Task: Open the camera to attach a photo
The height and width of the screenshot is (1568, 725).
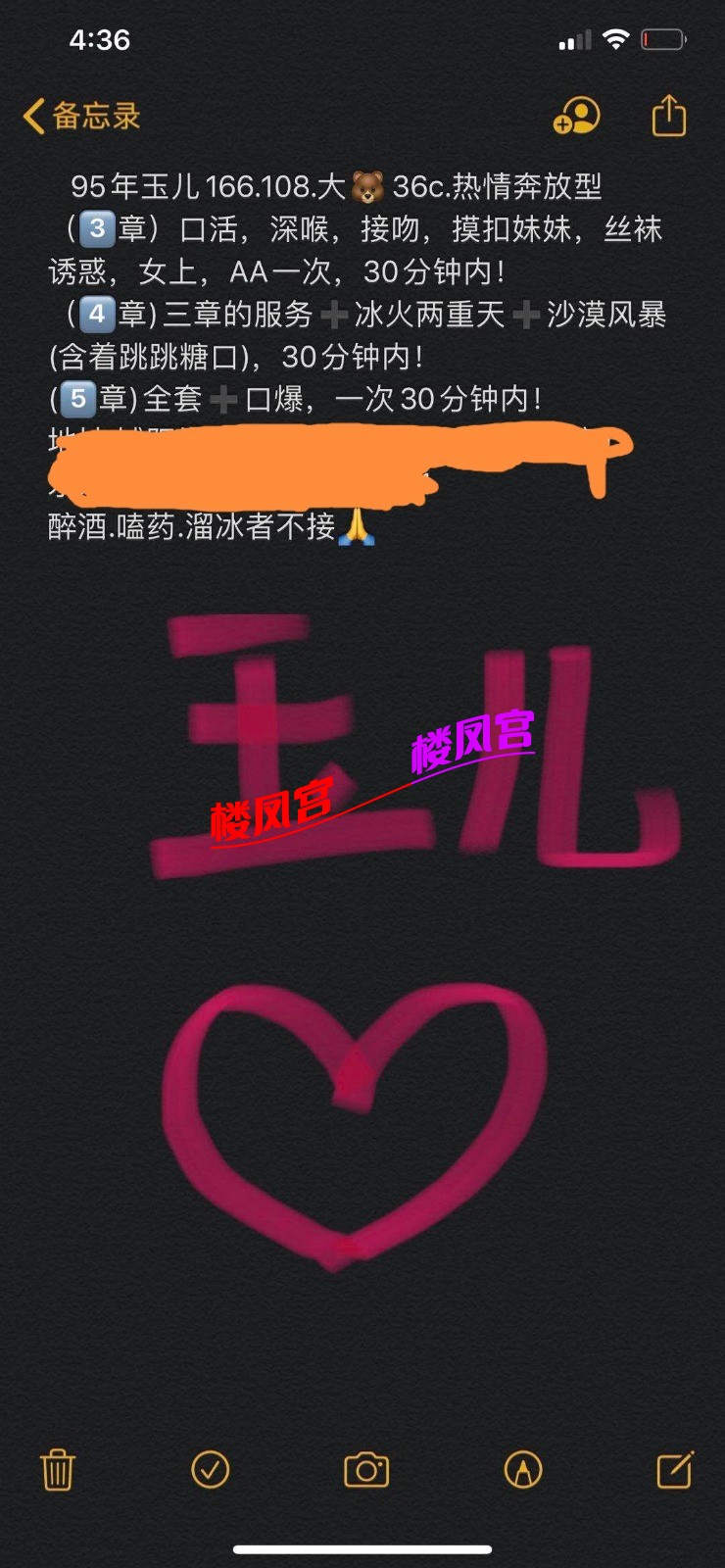Action: [366, 1470]
